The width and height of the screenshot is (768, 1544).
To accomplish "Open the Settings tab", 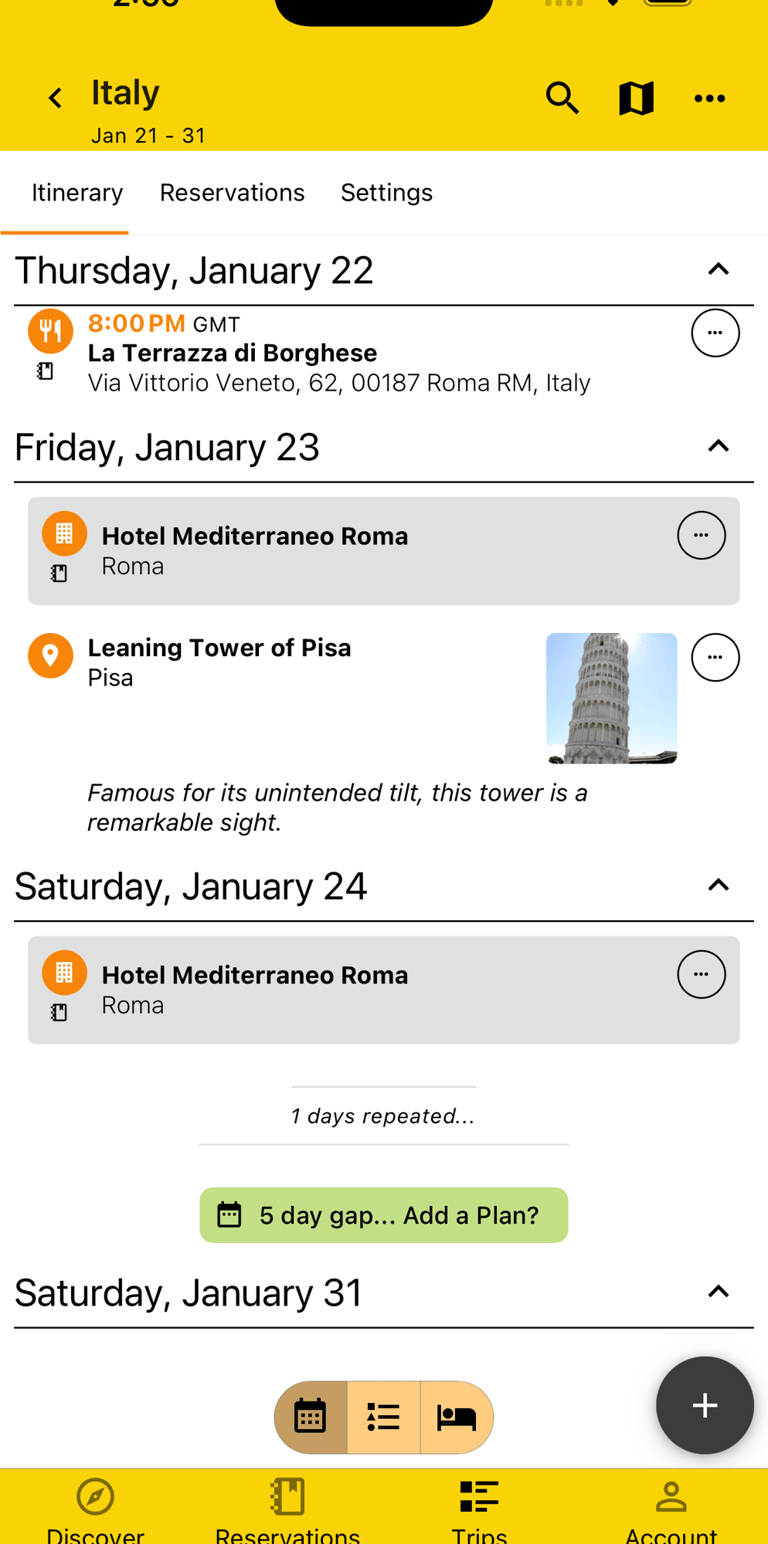I will pos(387,192).
